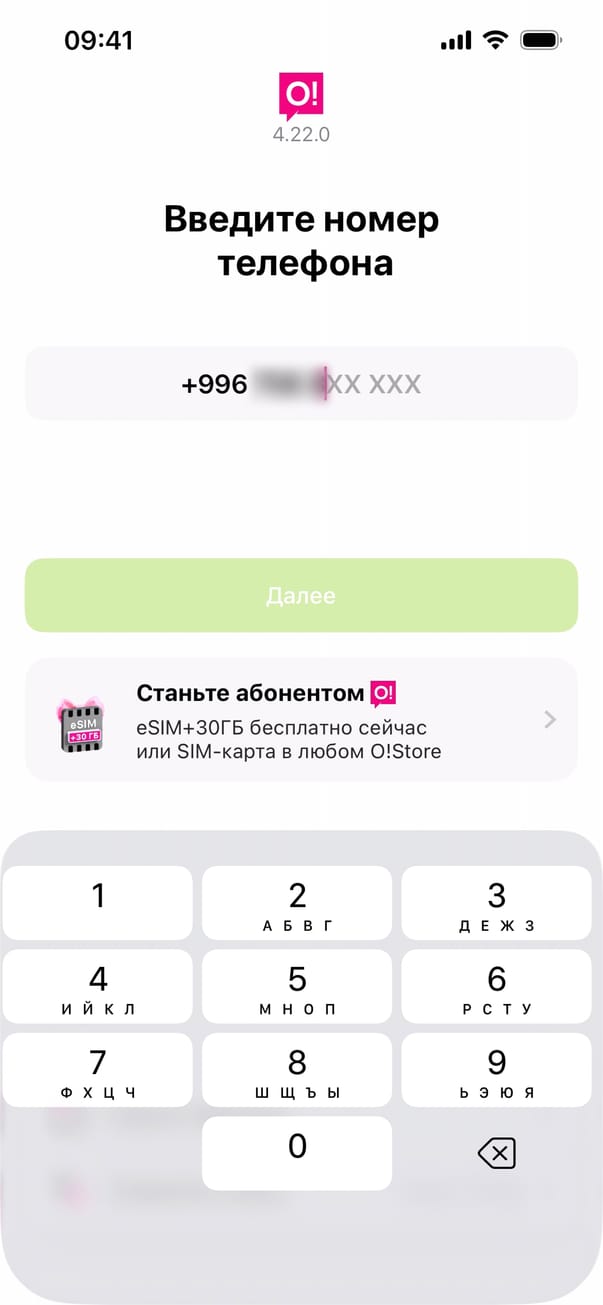Screen dimensions: 603x1305
Task: Enter digit 0 on the keypad
Action: click(297, 1153)
